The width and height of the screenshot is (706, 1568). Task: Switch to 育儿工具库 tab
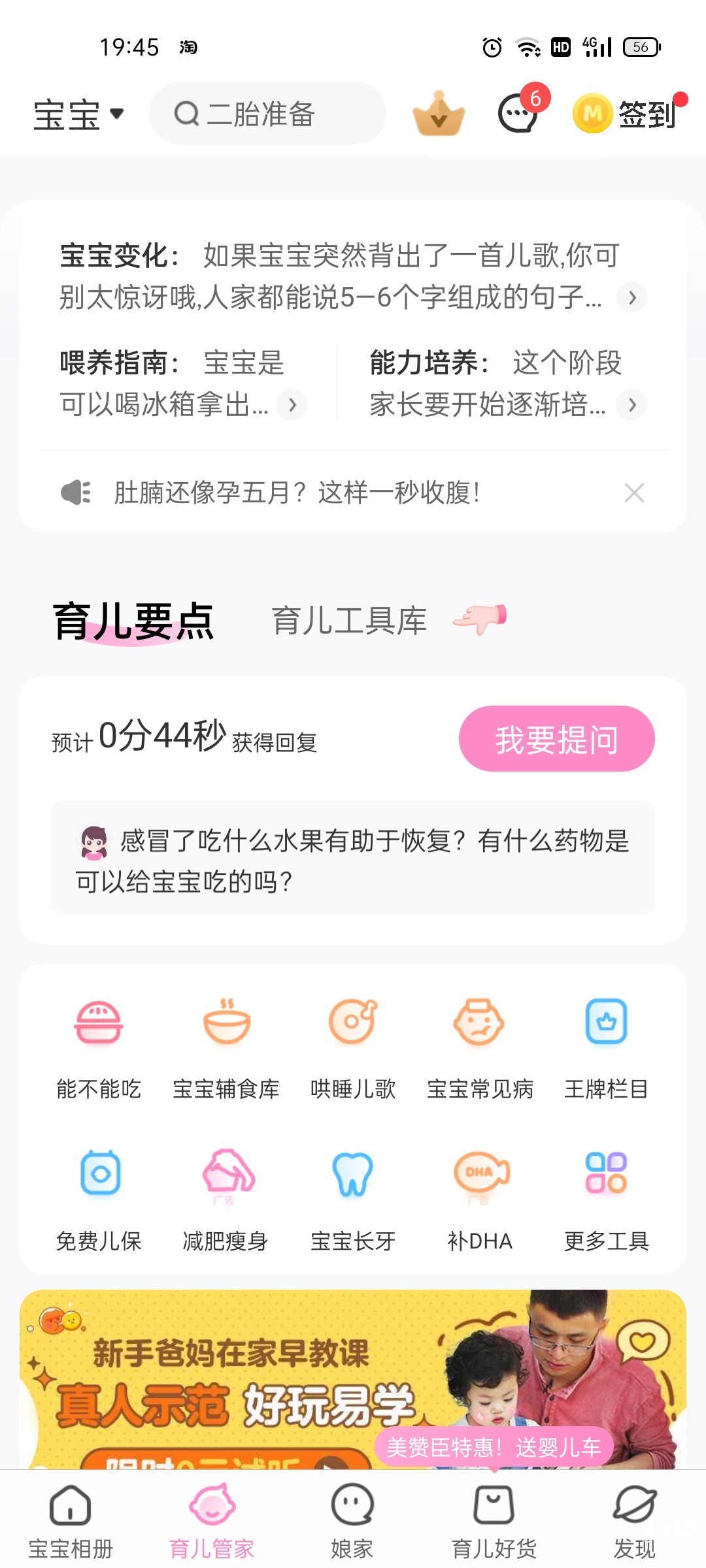[349, 621]
